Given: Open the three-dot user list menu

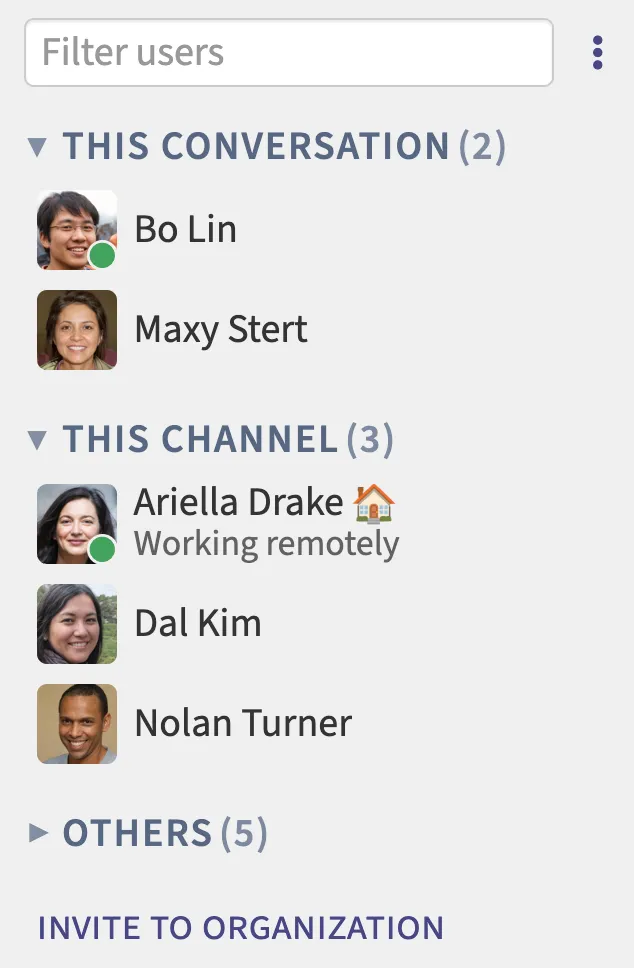Looking at the screenshot, I should tap(597, 52).
